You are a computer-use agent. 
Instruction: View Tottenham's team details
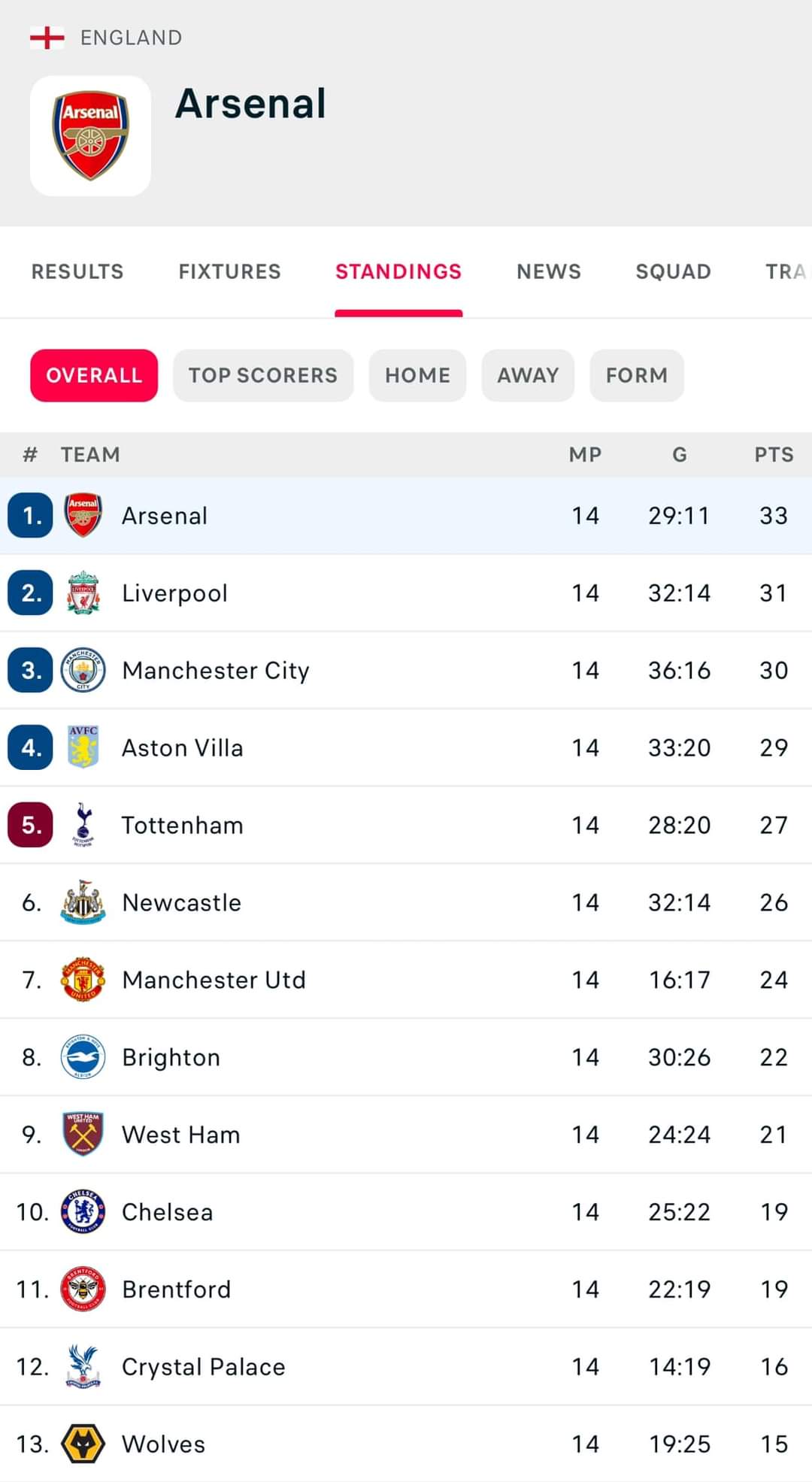pos(406,826)
